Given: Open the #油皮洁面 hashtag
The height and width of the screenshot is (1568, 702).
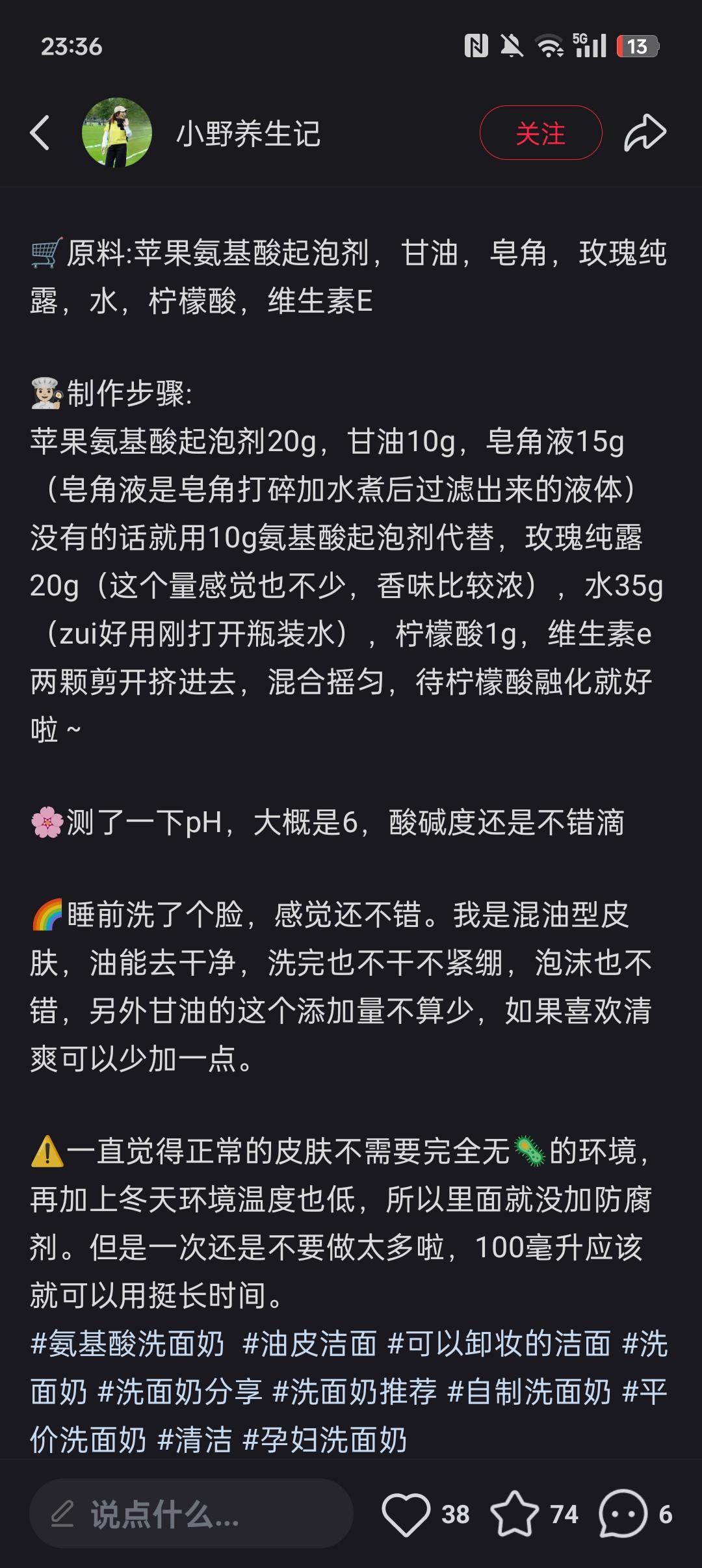Looking at the screenshot, I should (309, 1344).
